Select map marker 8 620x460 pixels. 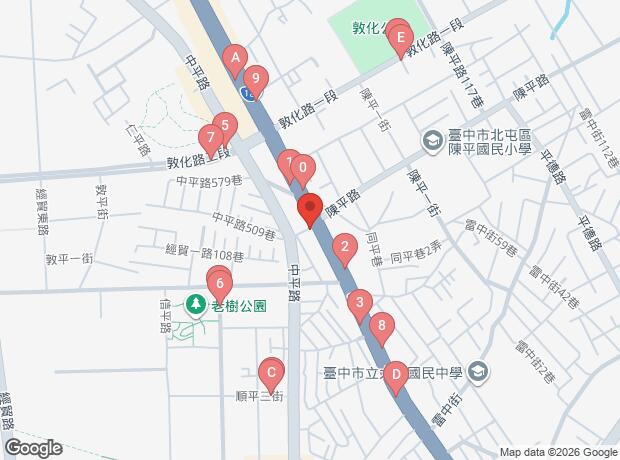point(382,329)
